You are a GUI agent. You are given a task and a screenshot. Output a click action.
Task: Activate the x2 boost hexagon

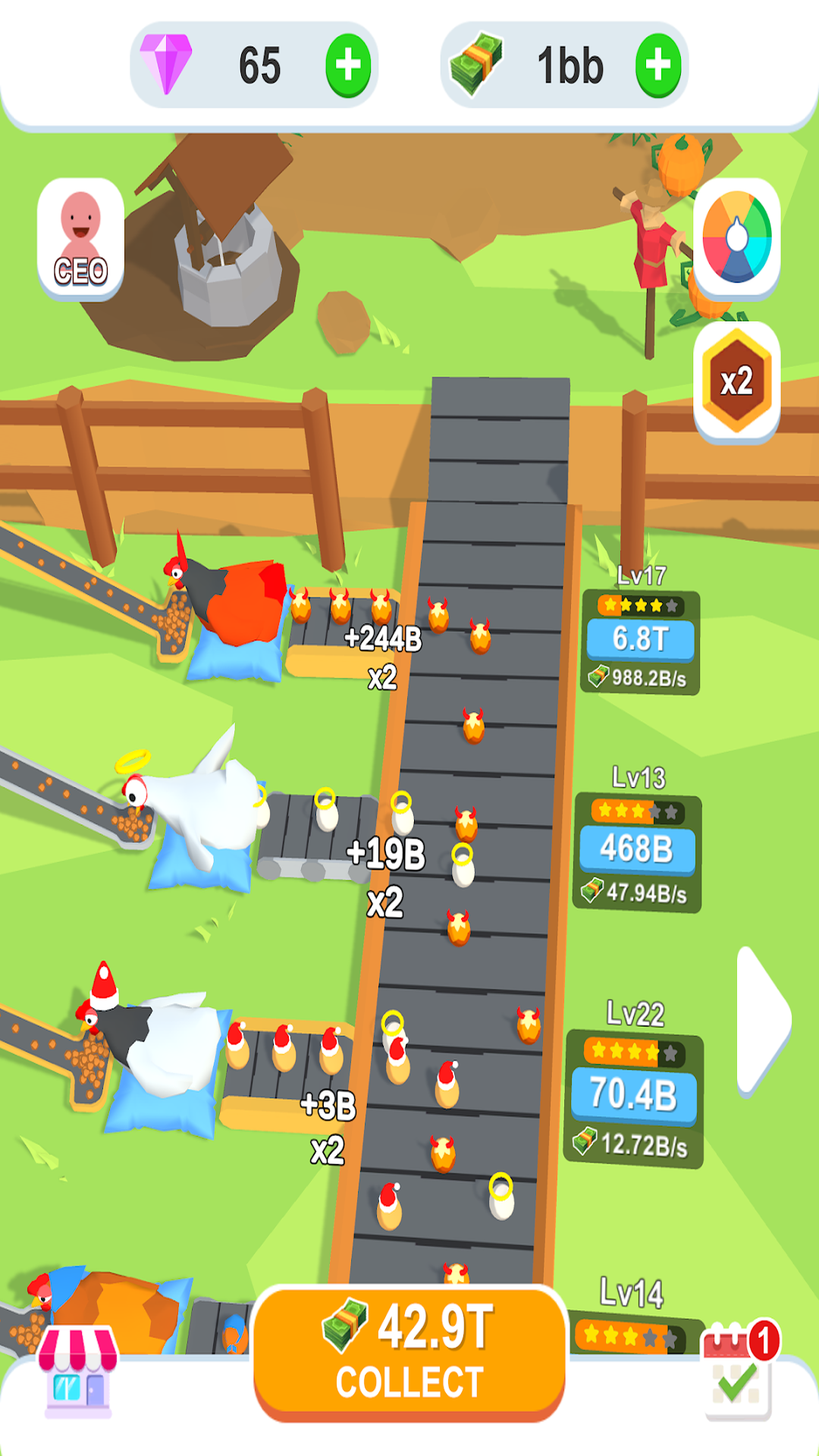pos(736,381)
